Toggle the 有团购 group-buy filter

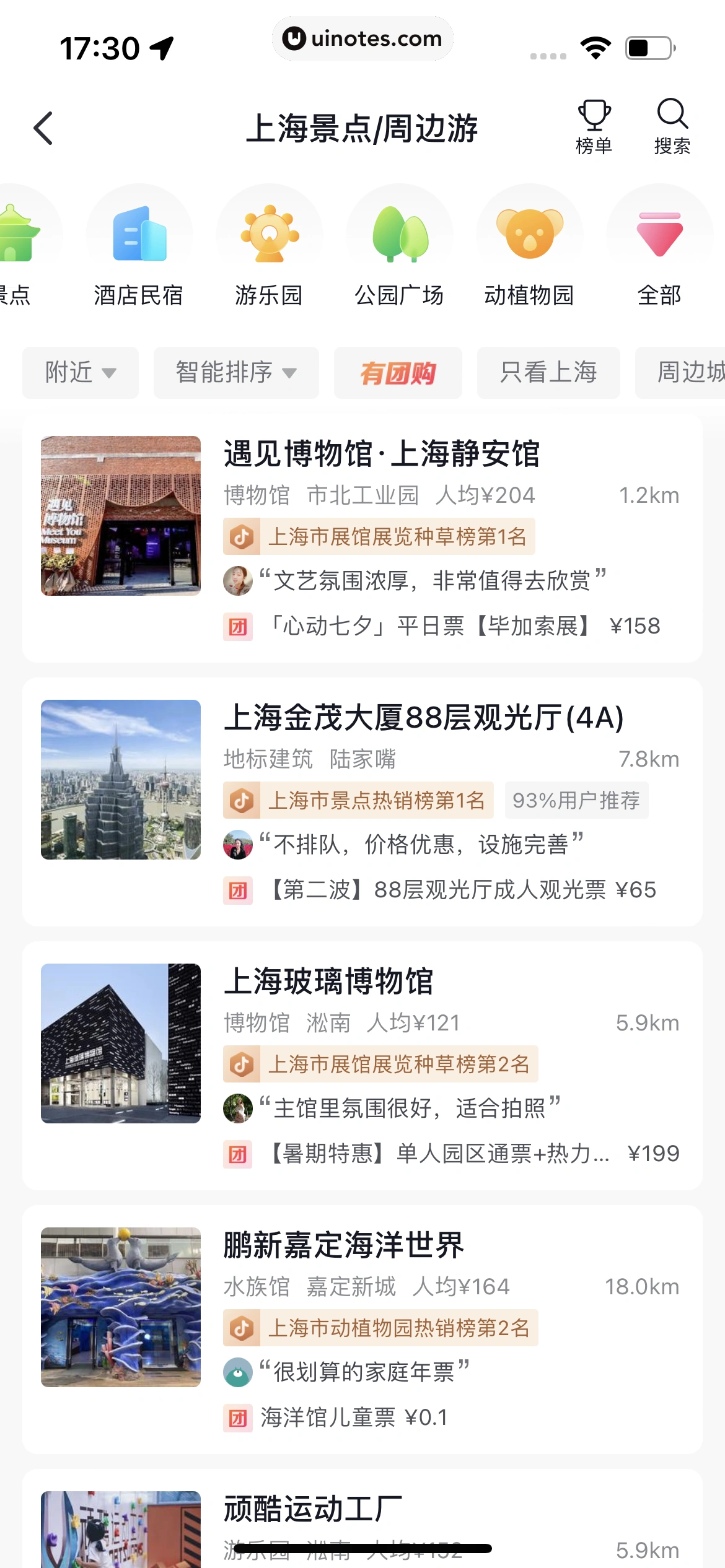(x=398, y=372)
